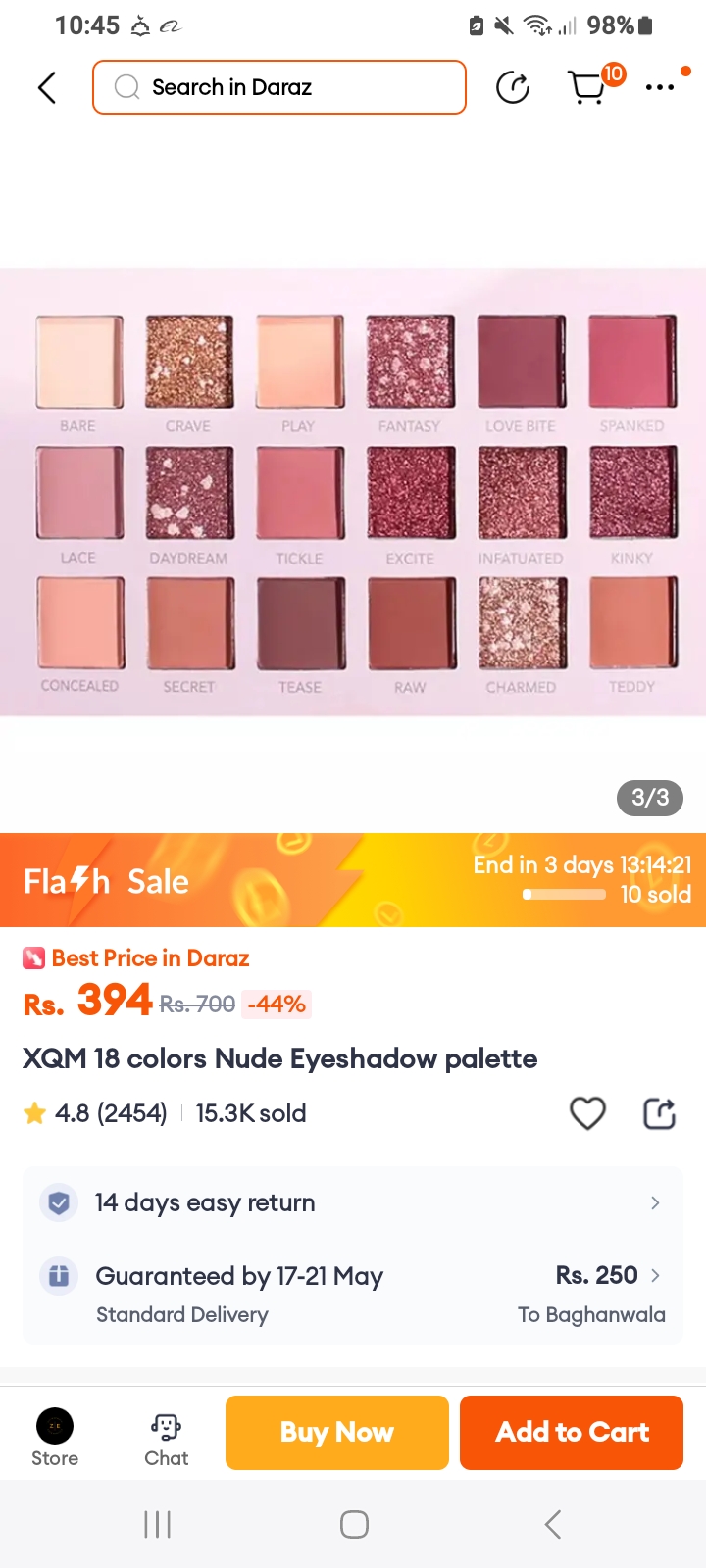Viewport: 706px width, 1568px height.
Task: Tap system home button
Action: click(x=354, y=1524)
